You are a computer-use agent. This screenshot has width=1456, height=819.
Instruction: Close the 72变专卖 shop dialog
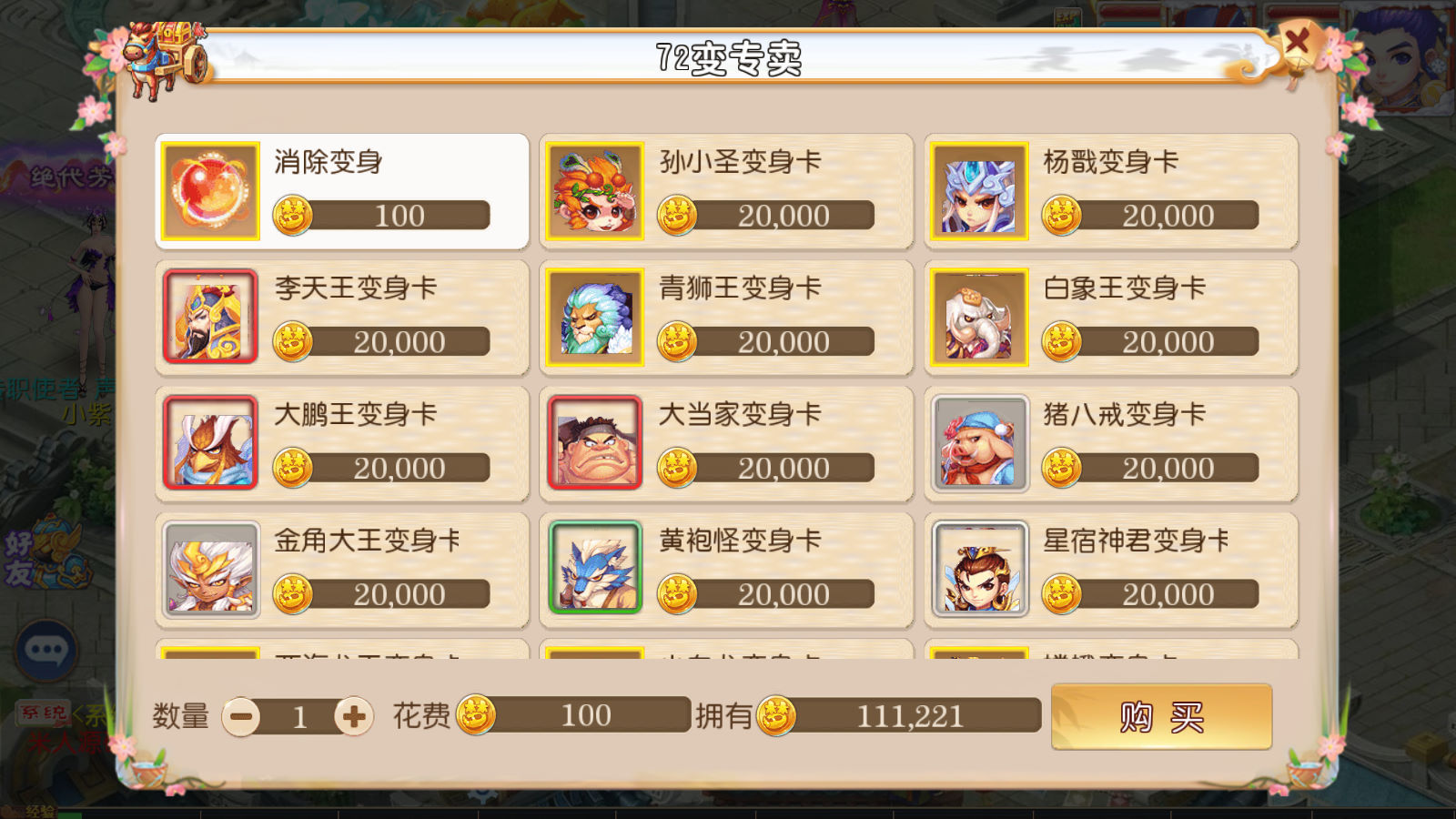pos(1297,41)
